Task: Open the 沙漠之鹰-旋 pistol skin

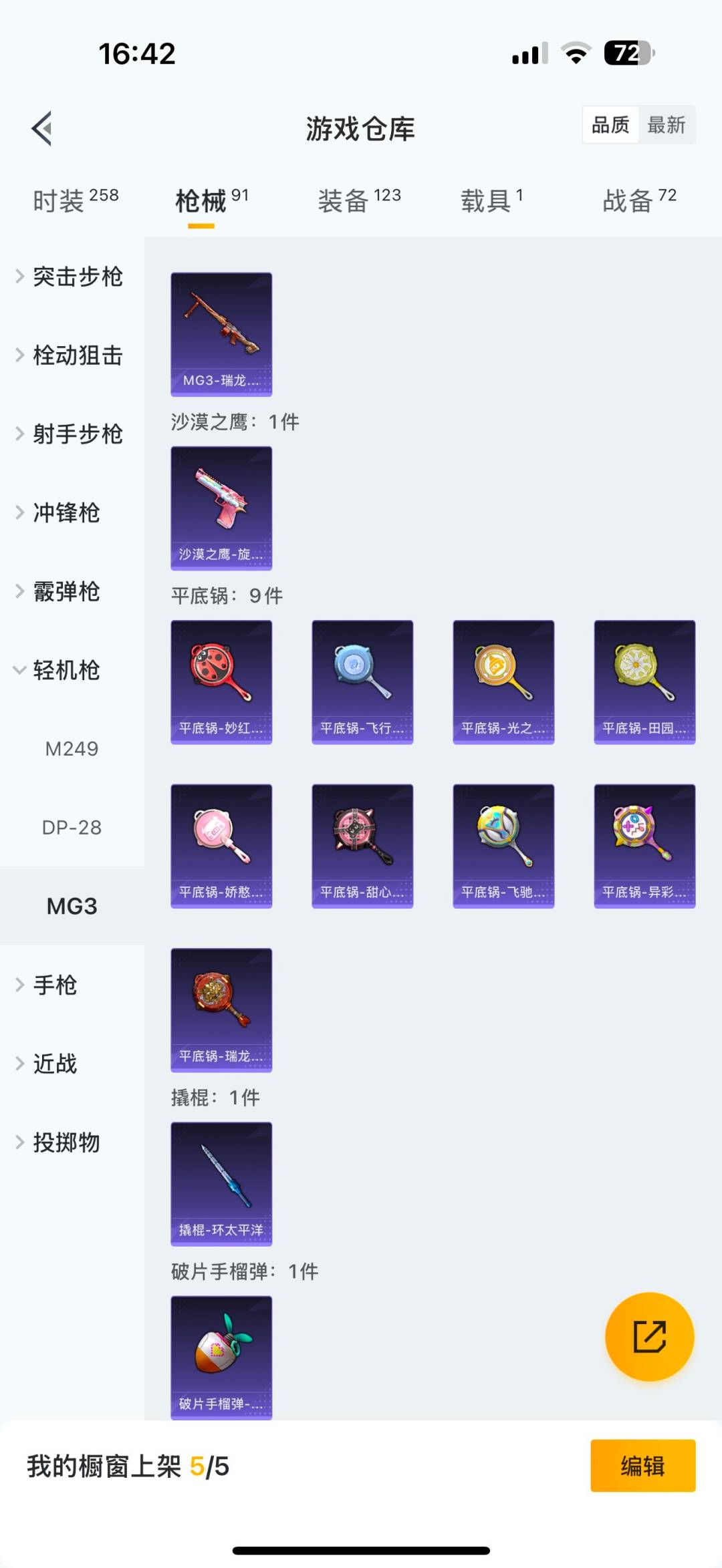Action: (x=221, y=504)
